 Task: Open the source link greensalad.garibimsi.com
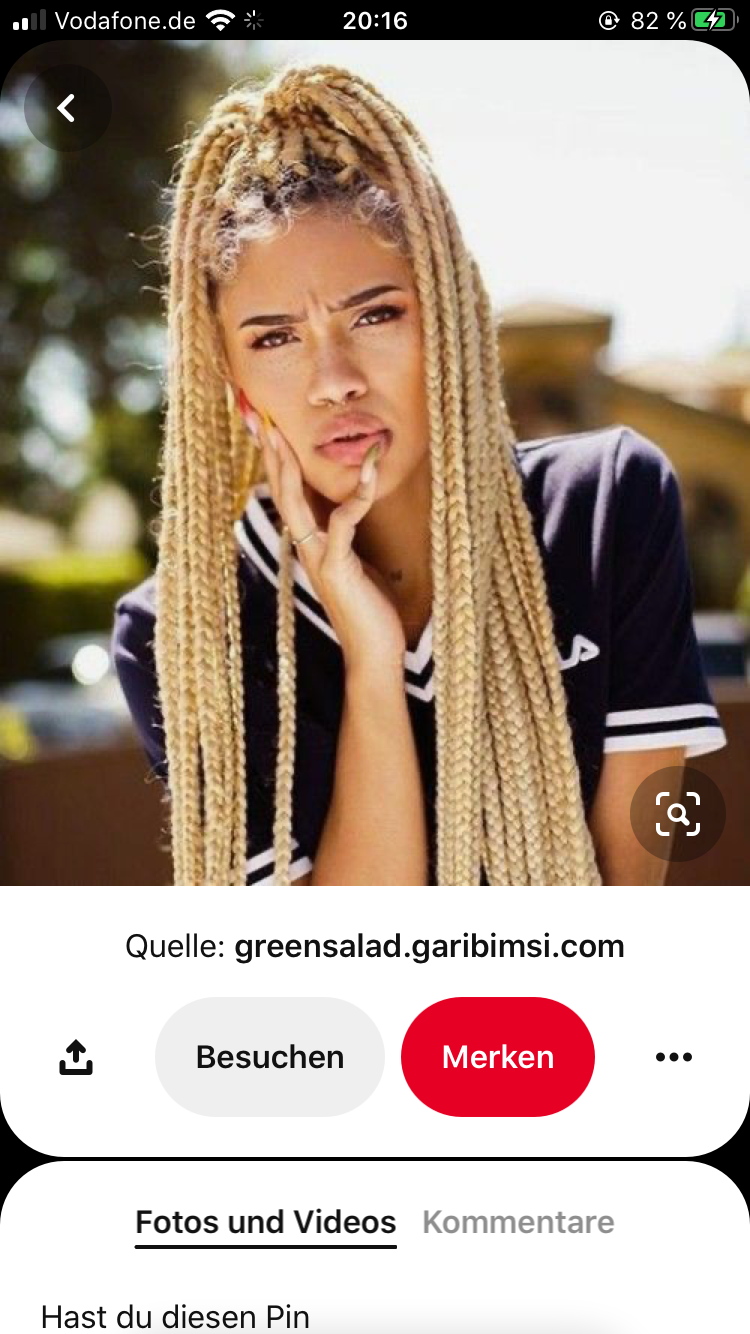coord(428,946)
